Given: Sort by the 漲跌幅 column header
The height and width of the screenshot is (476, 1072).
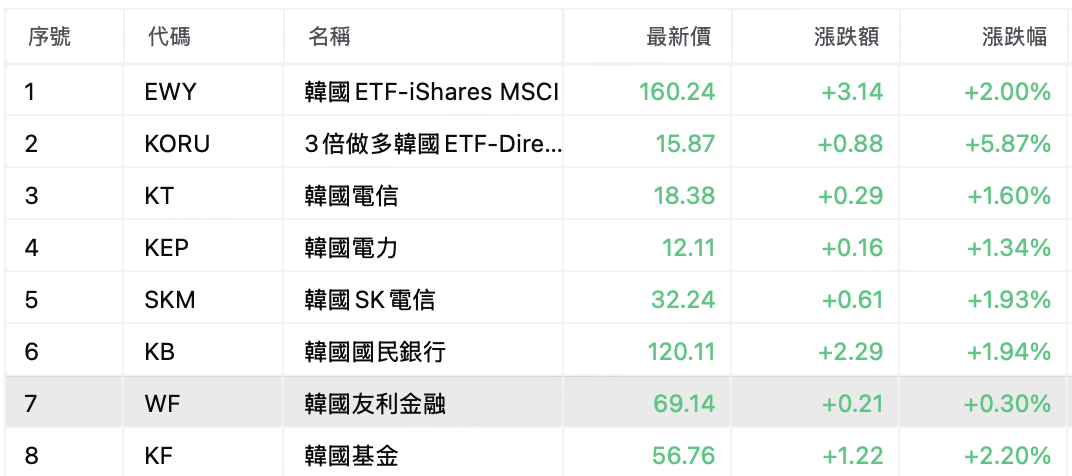Looking at the screenshot, I should [x=1015, y=37].
